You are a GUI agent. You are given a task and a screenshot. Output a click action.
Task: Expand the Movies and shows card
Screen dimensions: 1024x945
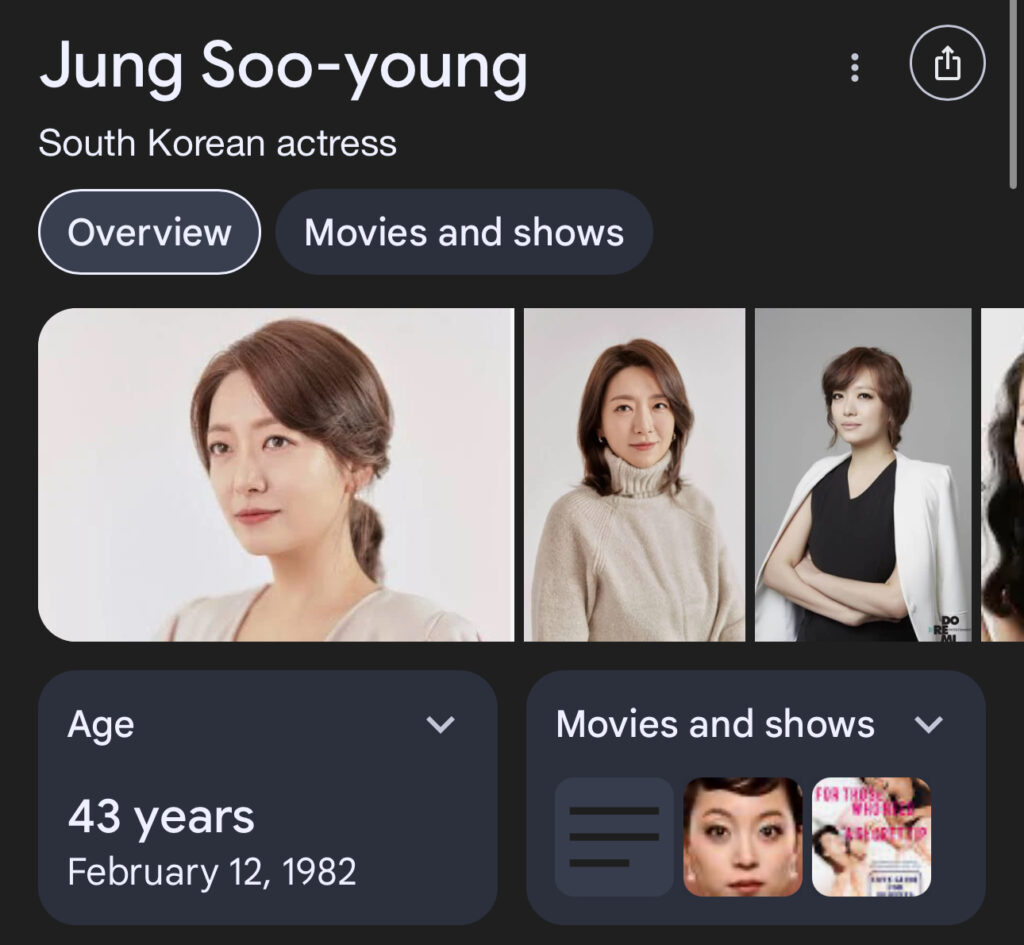[929, 724]
